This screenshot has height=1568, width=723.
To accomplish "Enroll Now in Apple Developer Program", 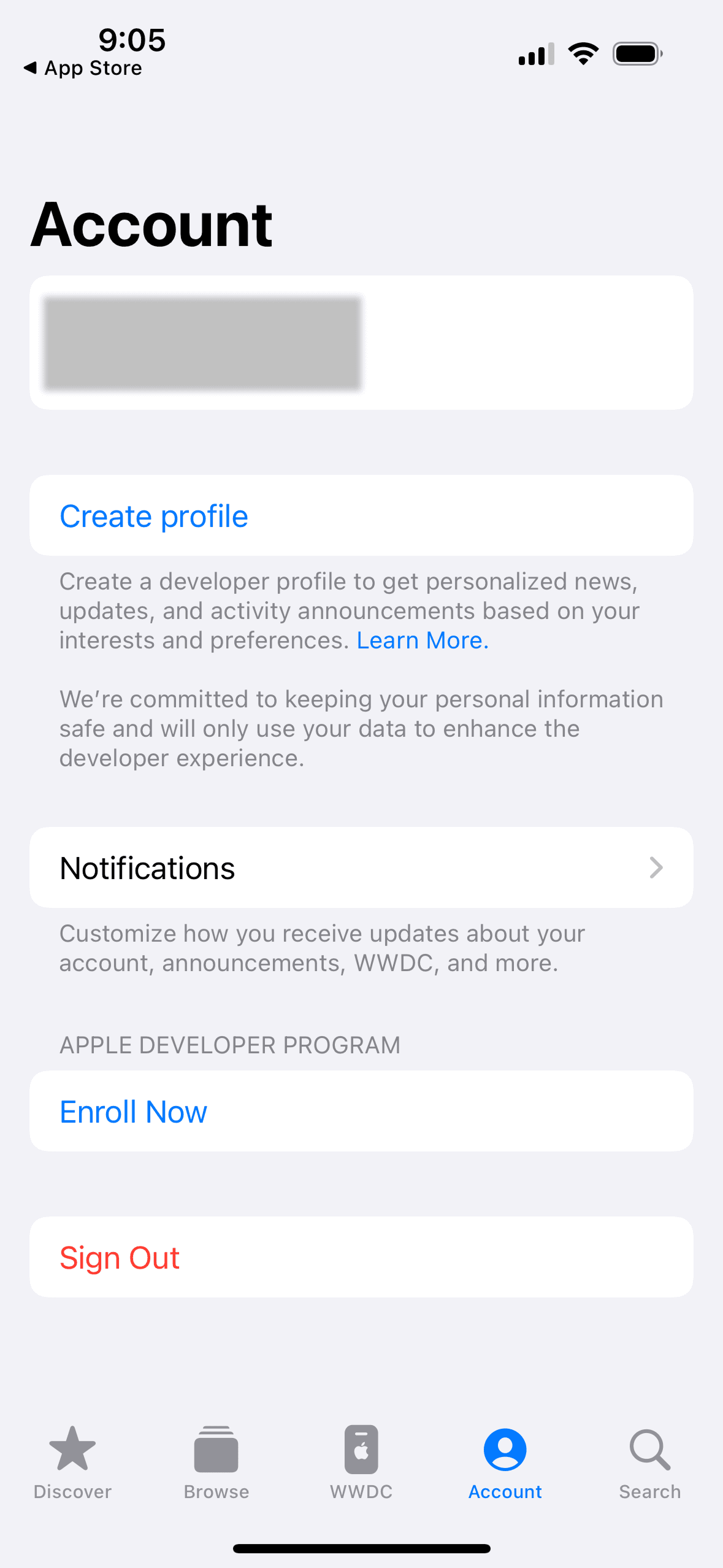I will click(x=134, y=1112).
